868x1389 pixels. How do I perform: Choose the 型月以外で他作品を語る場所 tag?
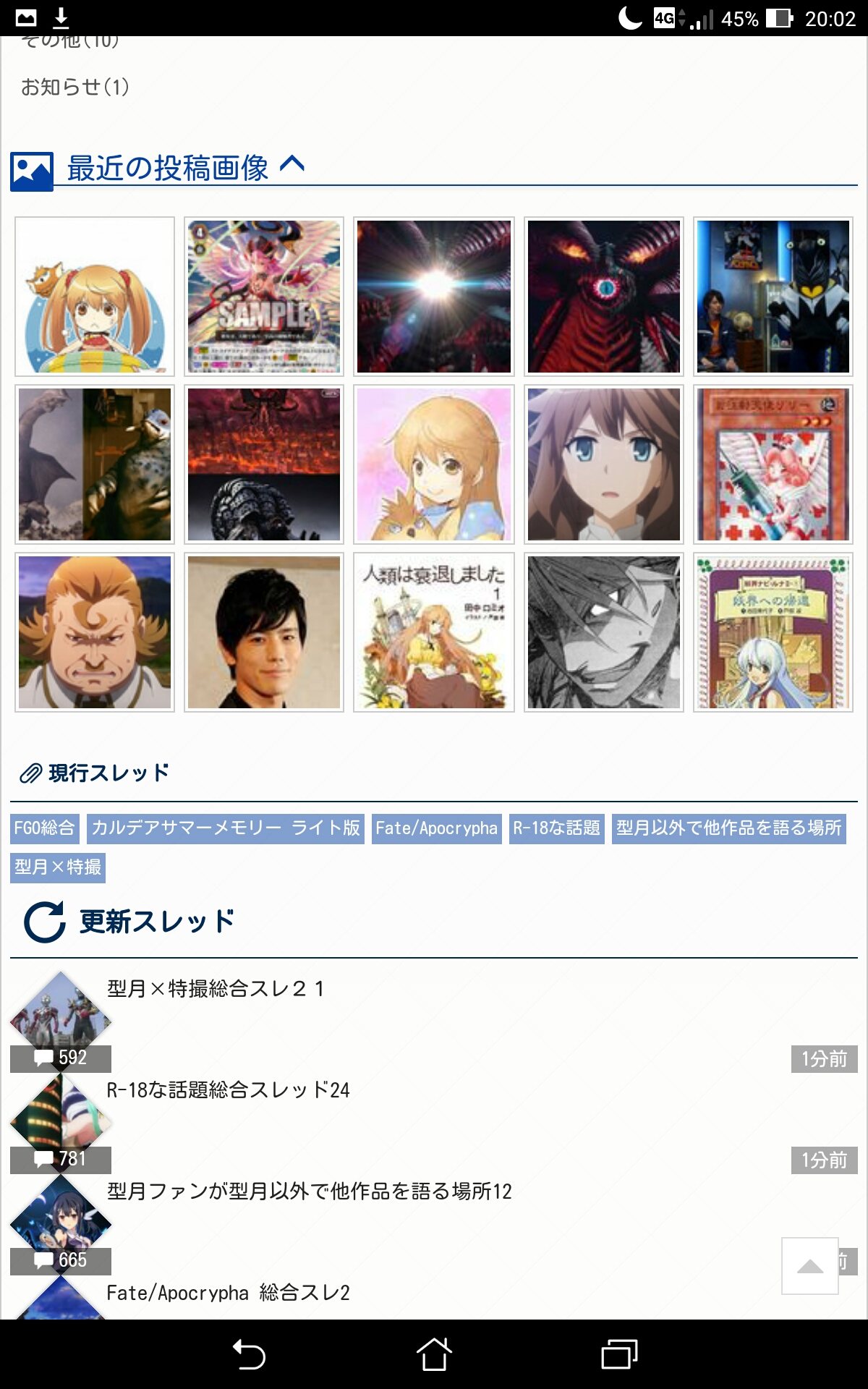pyautogui.click(x=728, y=828)
